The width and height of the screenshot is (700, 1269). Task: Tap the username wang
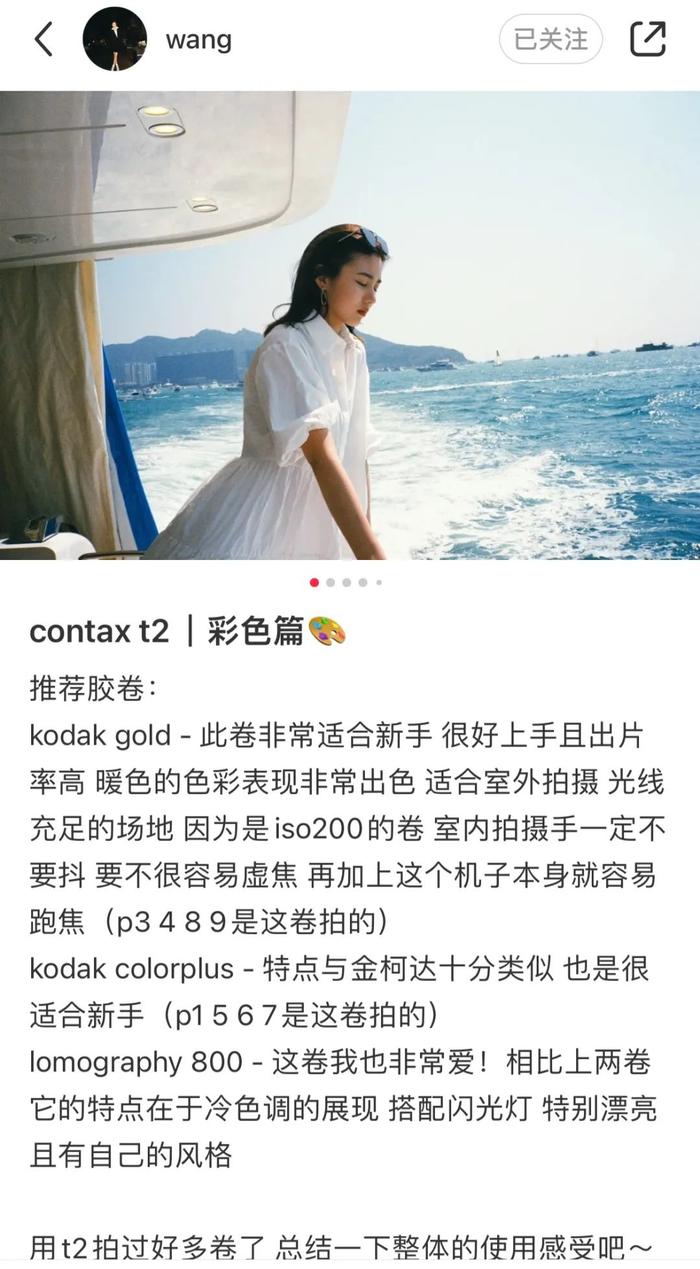198,40
